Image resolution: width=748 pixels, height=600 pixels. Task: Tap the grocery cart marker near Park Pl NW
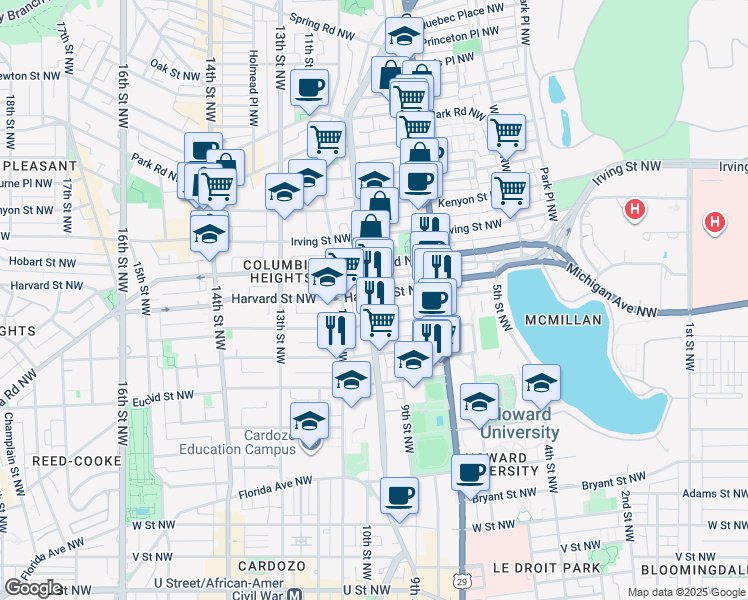(x=510, y=189)
